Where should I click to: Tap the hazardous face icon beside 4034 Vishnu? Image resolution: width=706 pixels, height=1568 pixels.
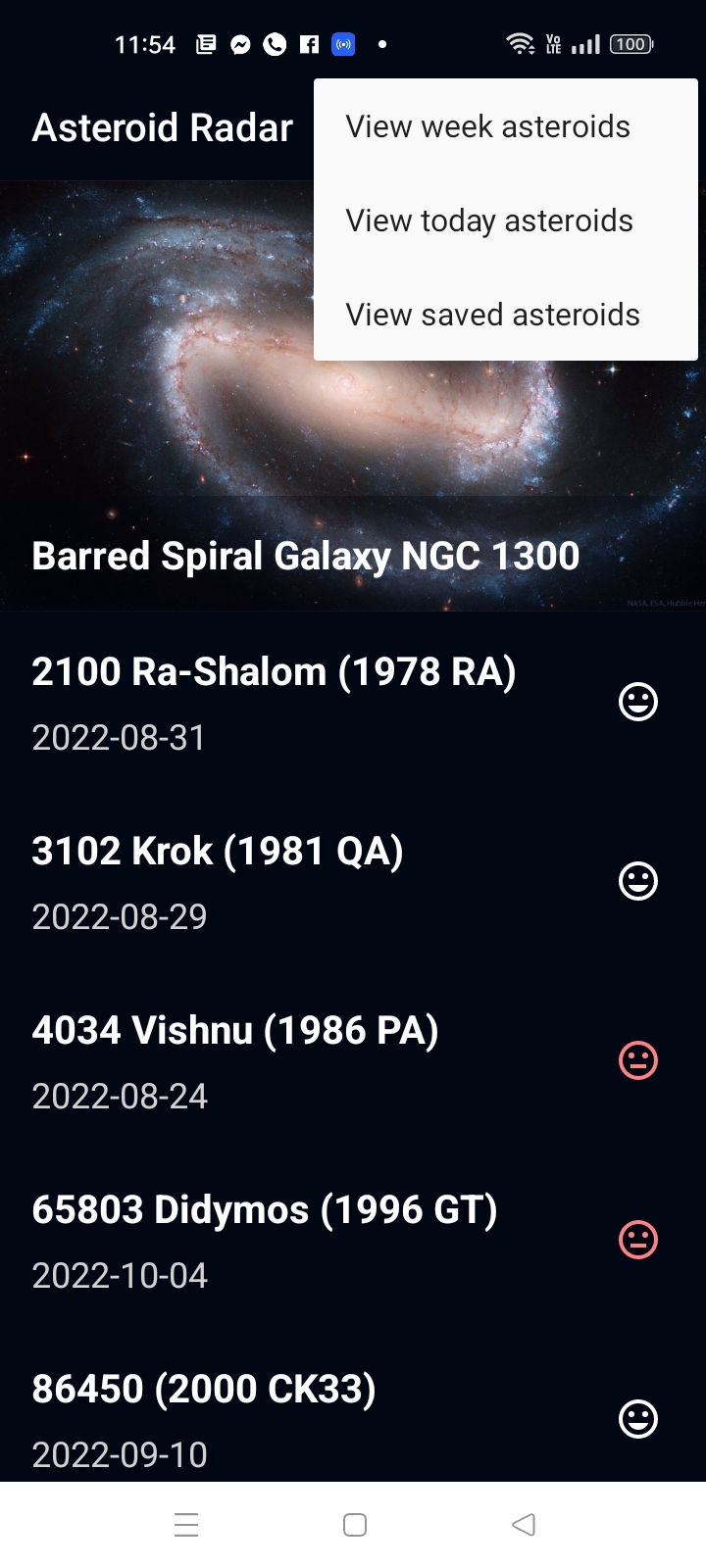tap(637, 1059)
